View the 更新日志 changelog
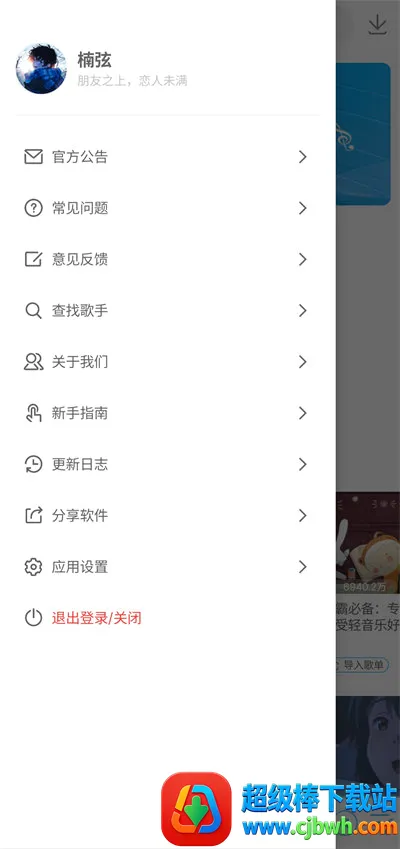This screenshot has height=849, width=400. click(167, 464)
